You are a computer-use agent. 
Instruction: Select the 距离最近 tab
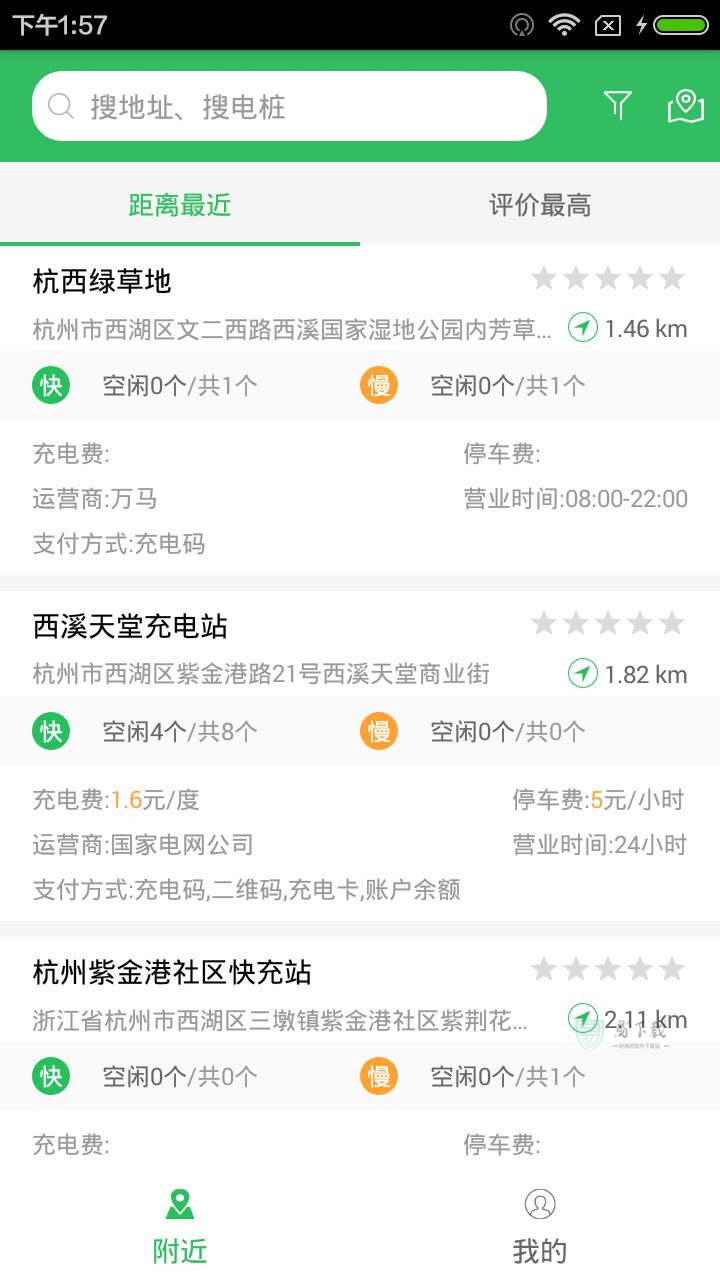(179, 205)
